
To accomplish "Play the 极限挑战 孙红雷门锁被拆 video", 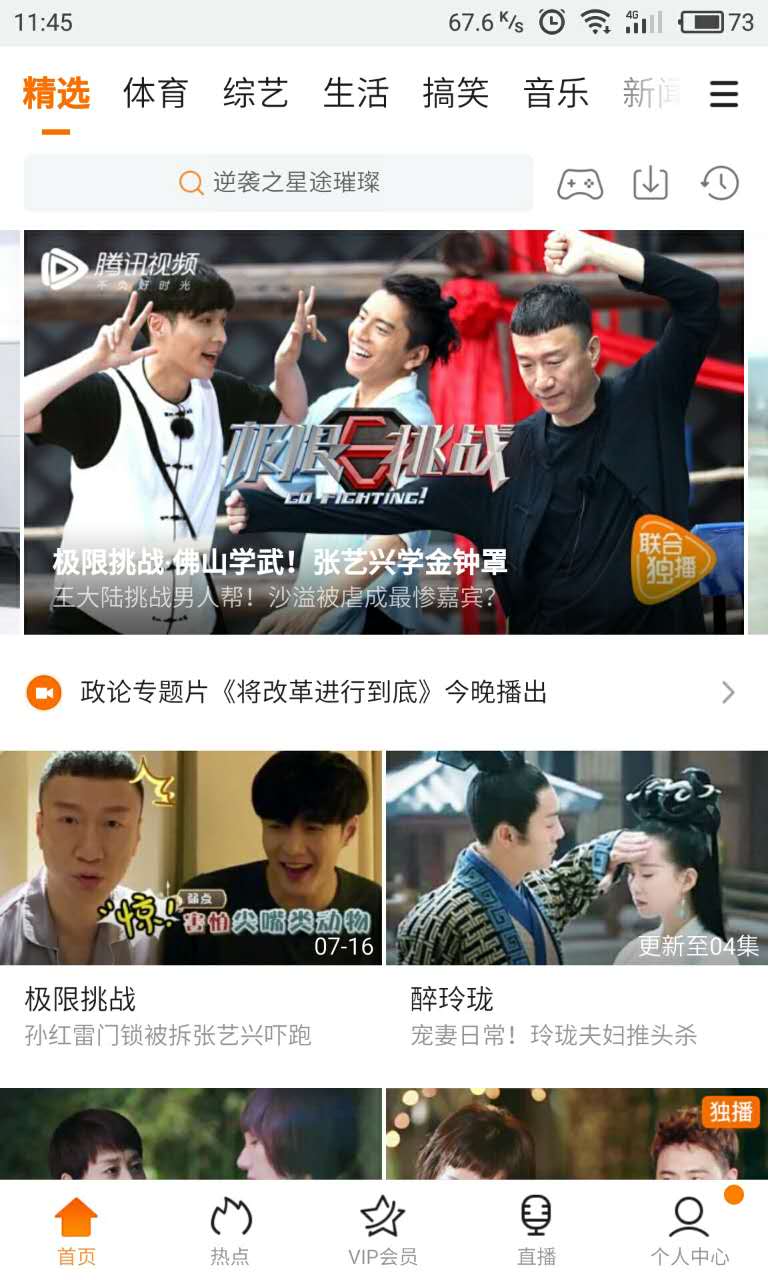I will (x=190, y=858).
